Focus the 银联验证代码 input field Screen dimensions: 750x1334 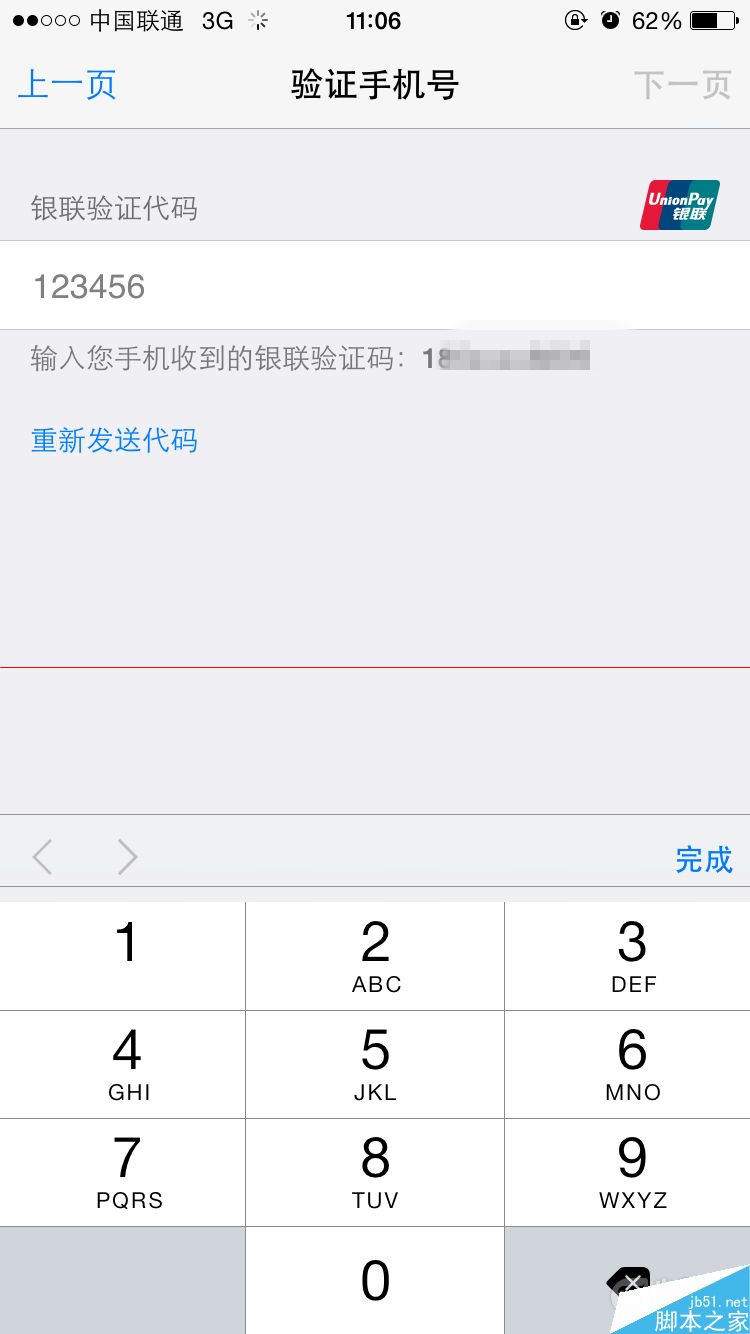(374, 286)
